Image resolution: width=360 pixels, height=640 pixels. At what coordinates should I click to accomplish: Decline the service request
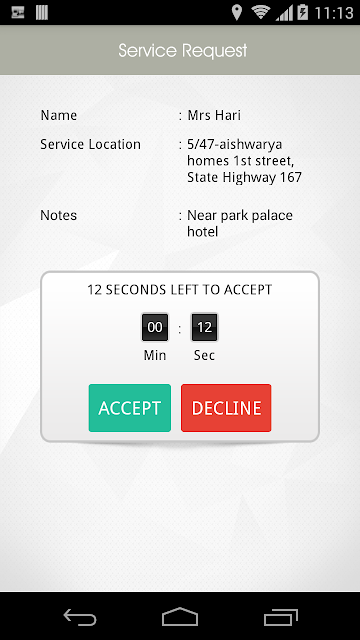coord(226,408)
